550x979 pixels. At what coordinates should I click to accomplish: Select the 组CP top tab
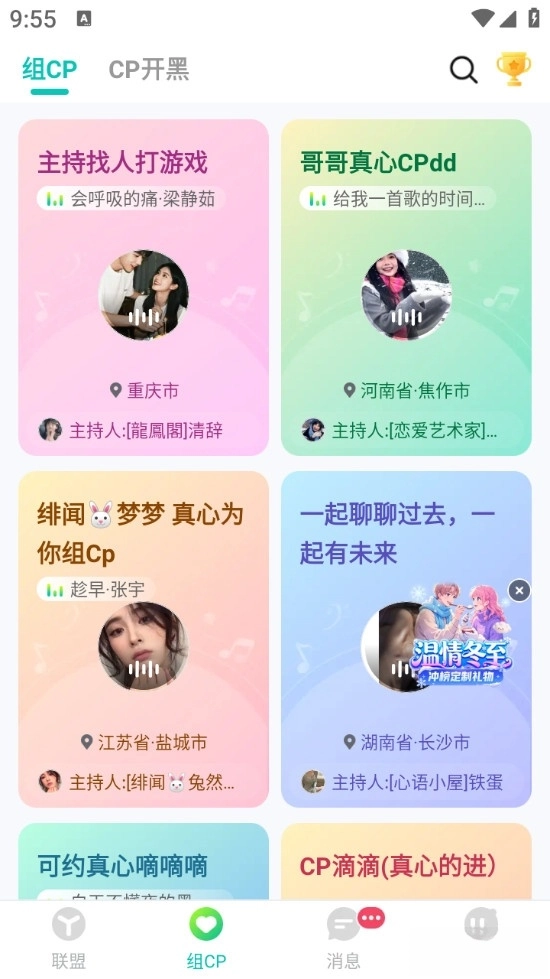49,69
